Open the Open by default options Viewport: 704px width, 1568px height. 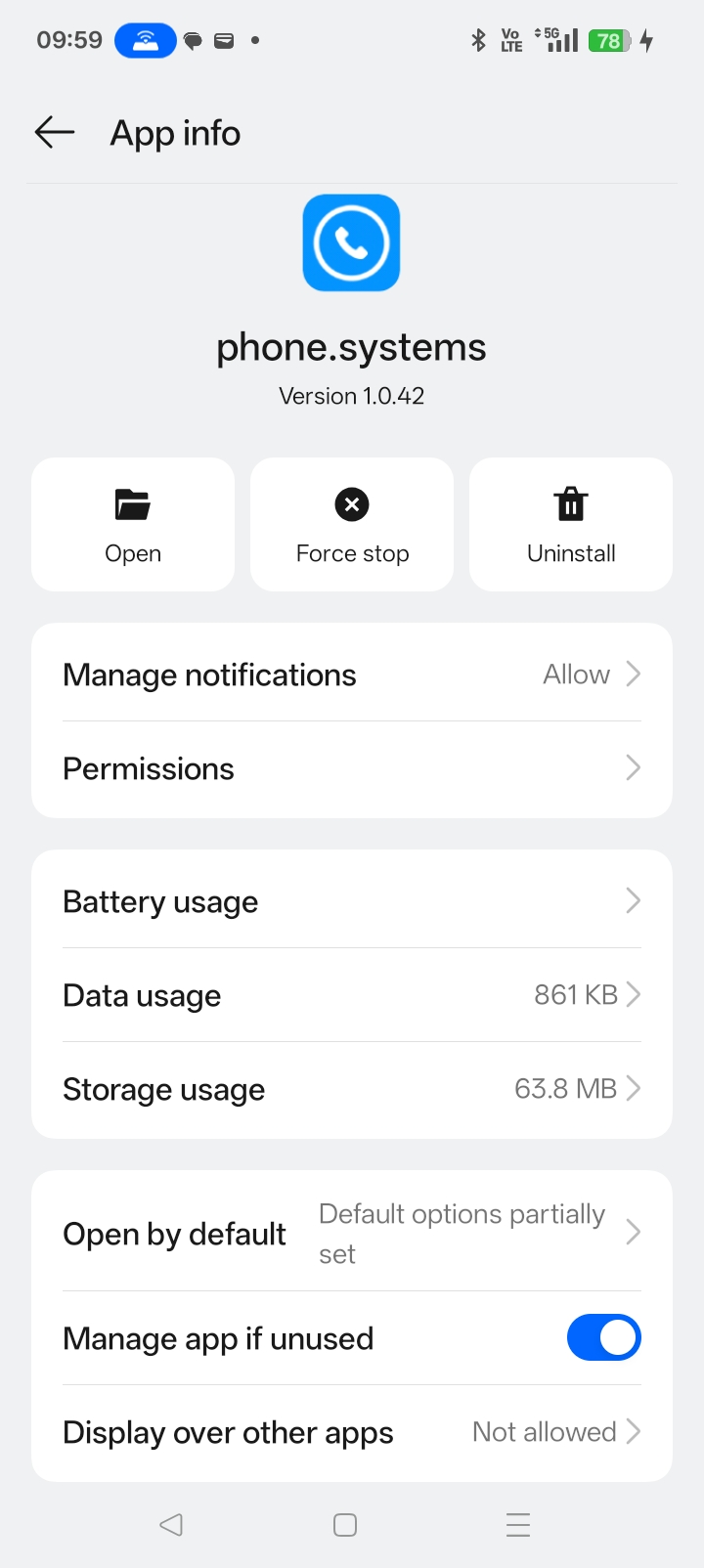(x=352, y=1234)
